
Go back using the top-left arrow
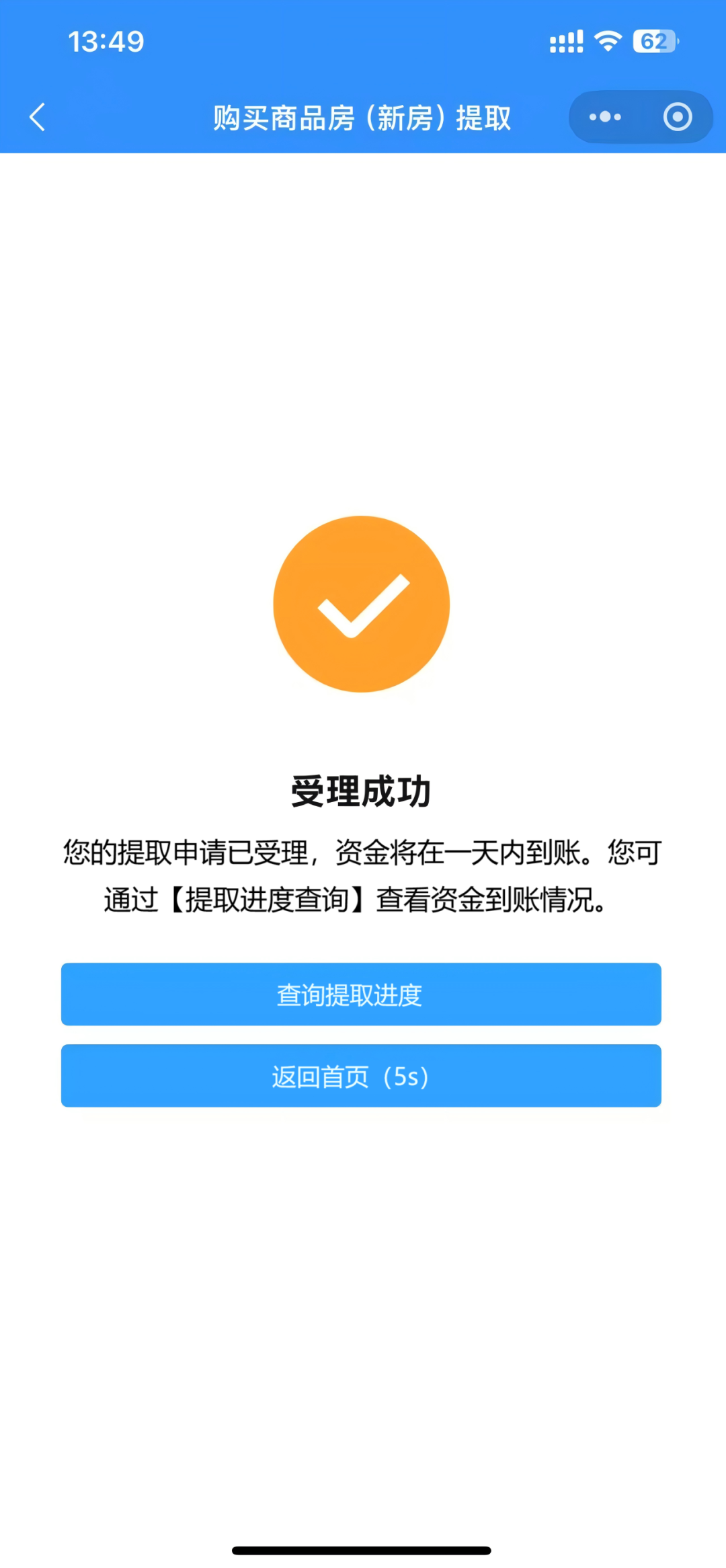click(x=38, y=117)
